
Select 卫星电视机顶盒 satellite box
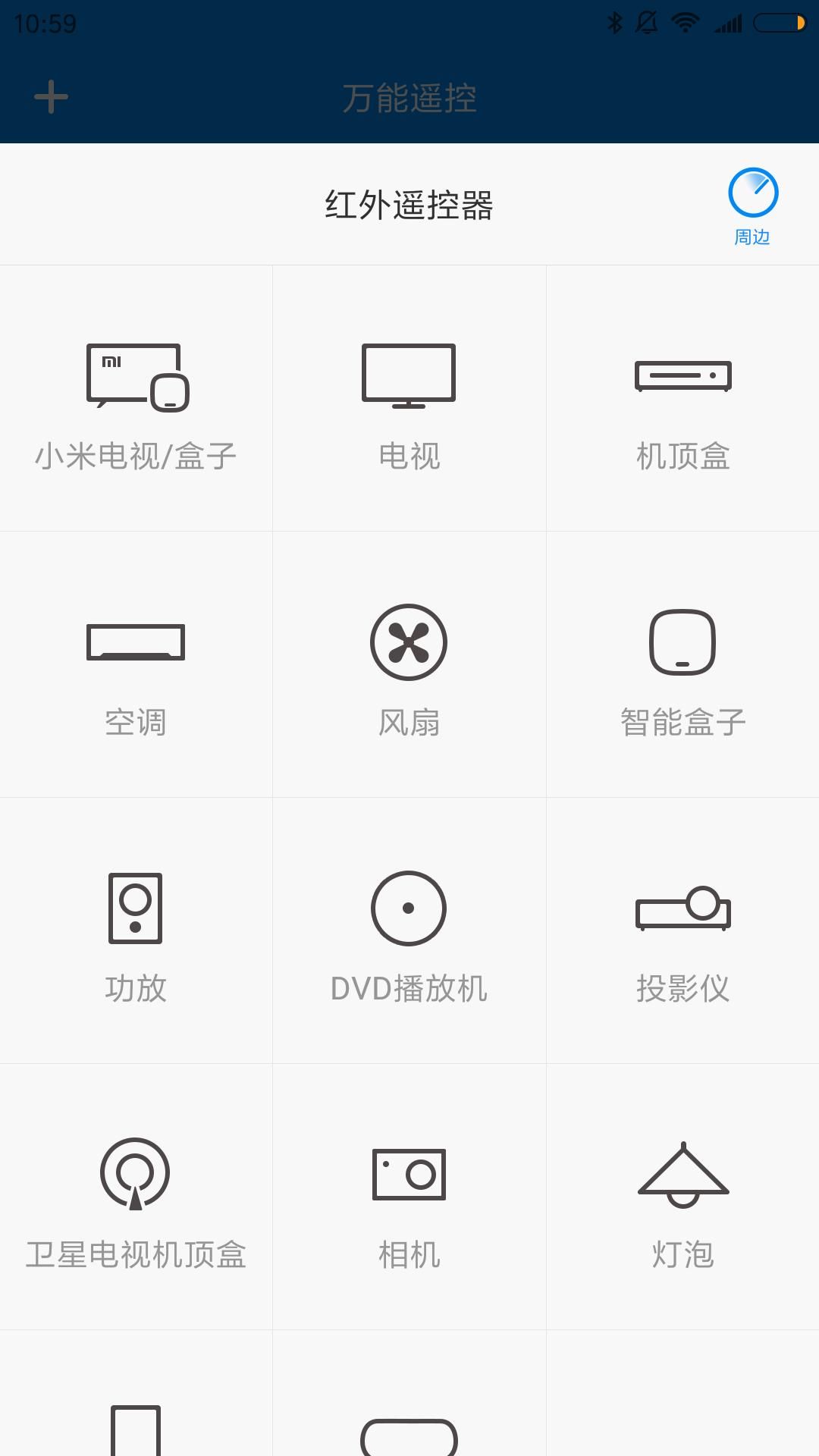[x=136, y=1197]
